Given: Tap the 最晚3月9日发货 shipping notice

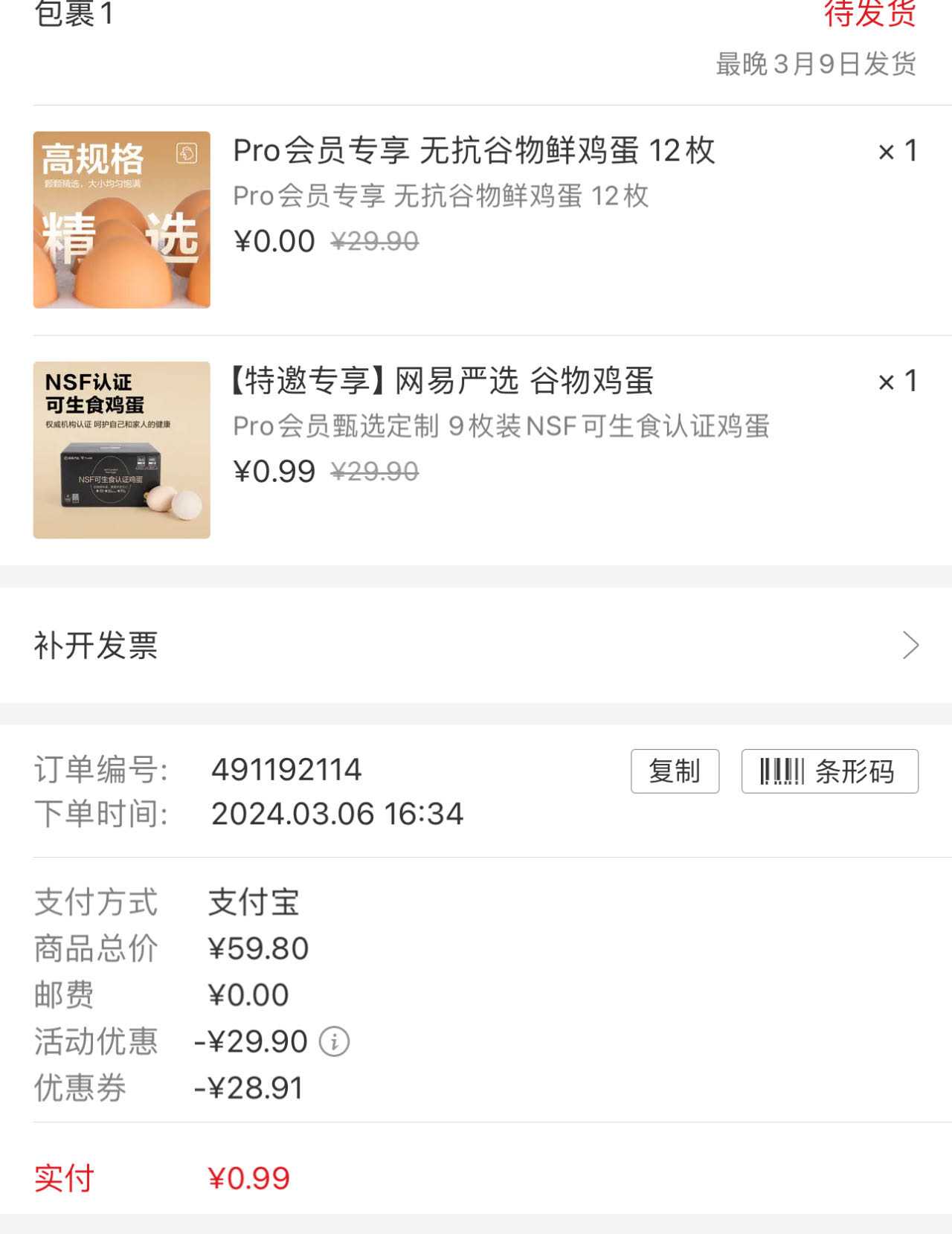Looking at the screenshot, I should (x=815, y=65).
